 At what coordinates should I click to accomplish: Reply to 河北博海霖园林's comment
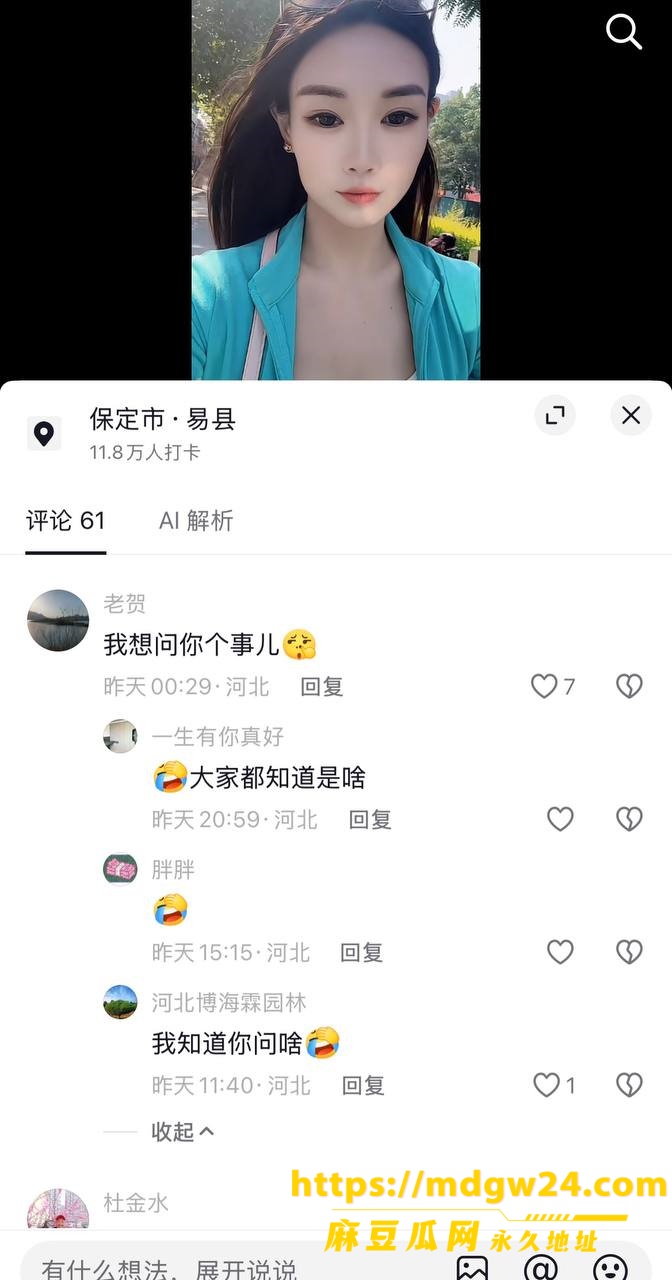364,1086
